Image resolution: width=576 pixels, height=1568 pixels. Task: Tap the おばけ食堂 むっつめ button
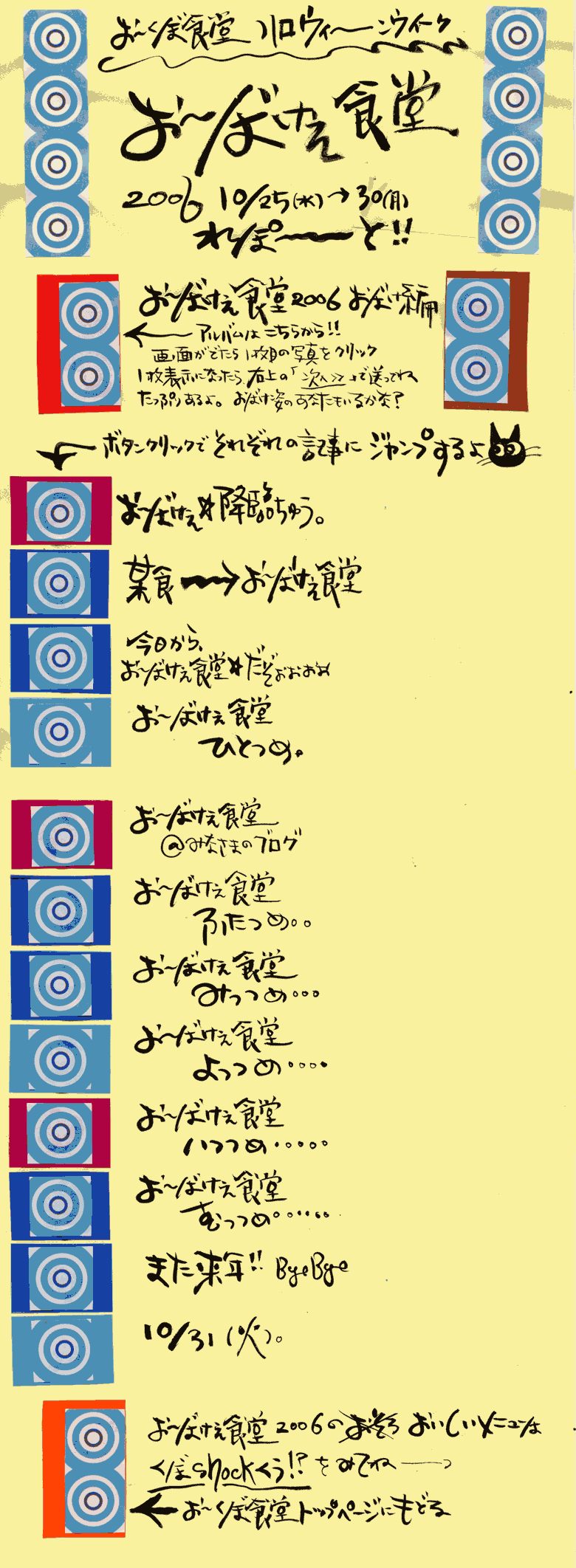click(x=59, y=1206)
